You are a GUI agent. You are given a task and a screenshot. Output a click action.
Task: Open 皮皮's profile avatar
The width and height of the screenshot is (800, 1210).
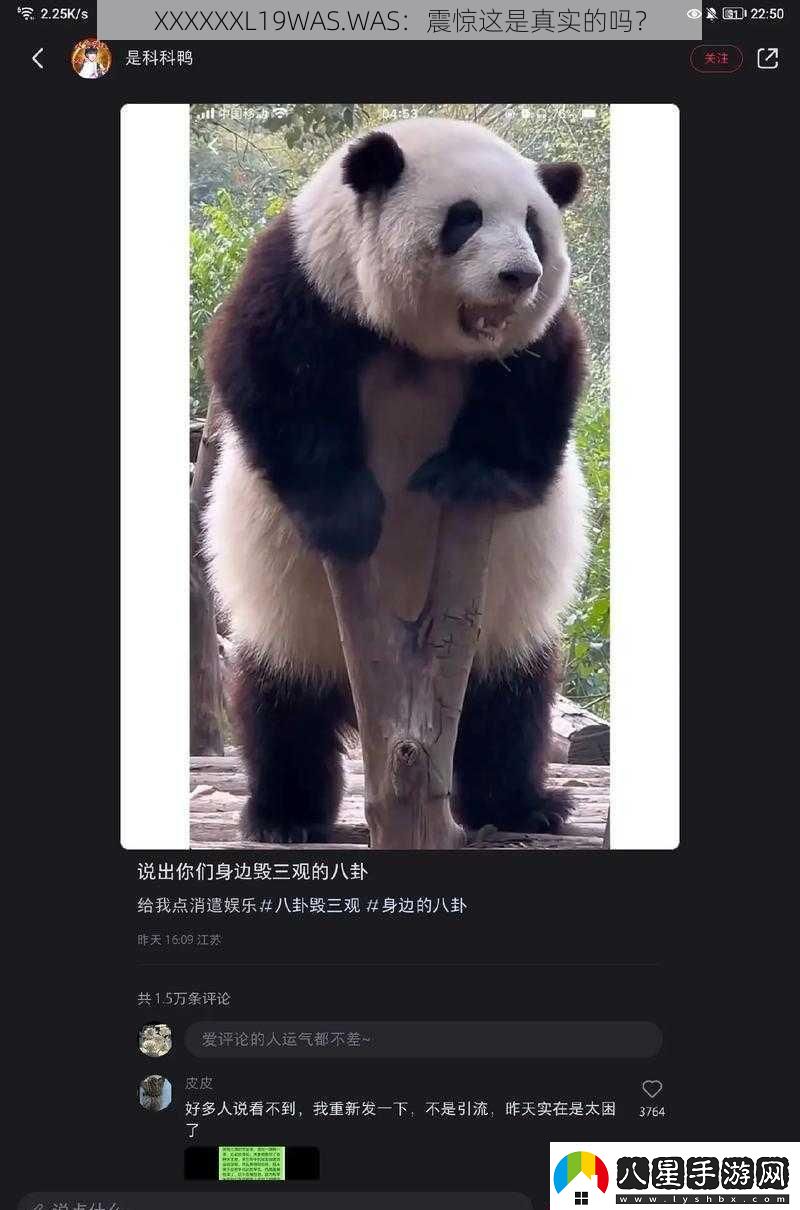tap(155, 1092)
